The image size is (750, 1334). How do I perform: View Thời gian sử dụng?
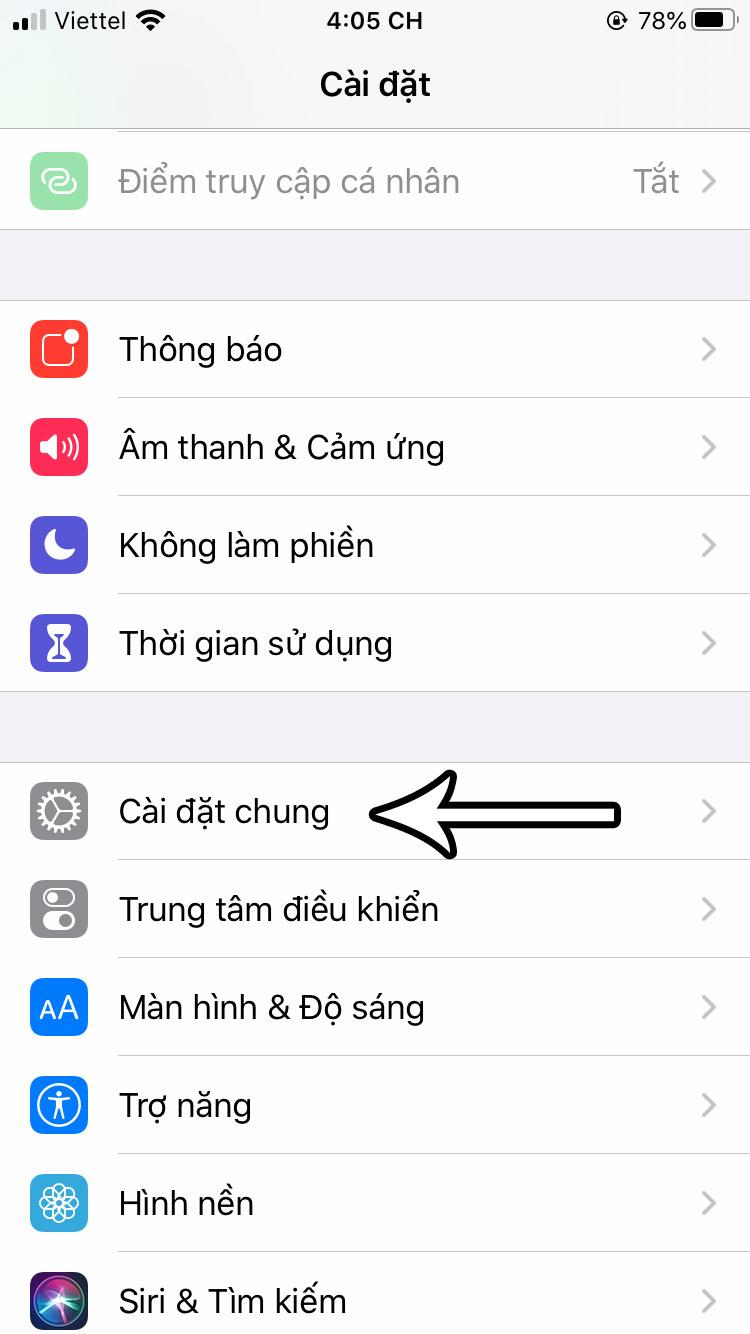[x=375, y=643]
